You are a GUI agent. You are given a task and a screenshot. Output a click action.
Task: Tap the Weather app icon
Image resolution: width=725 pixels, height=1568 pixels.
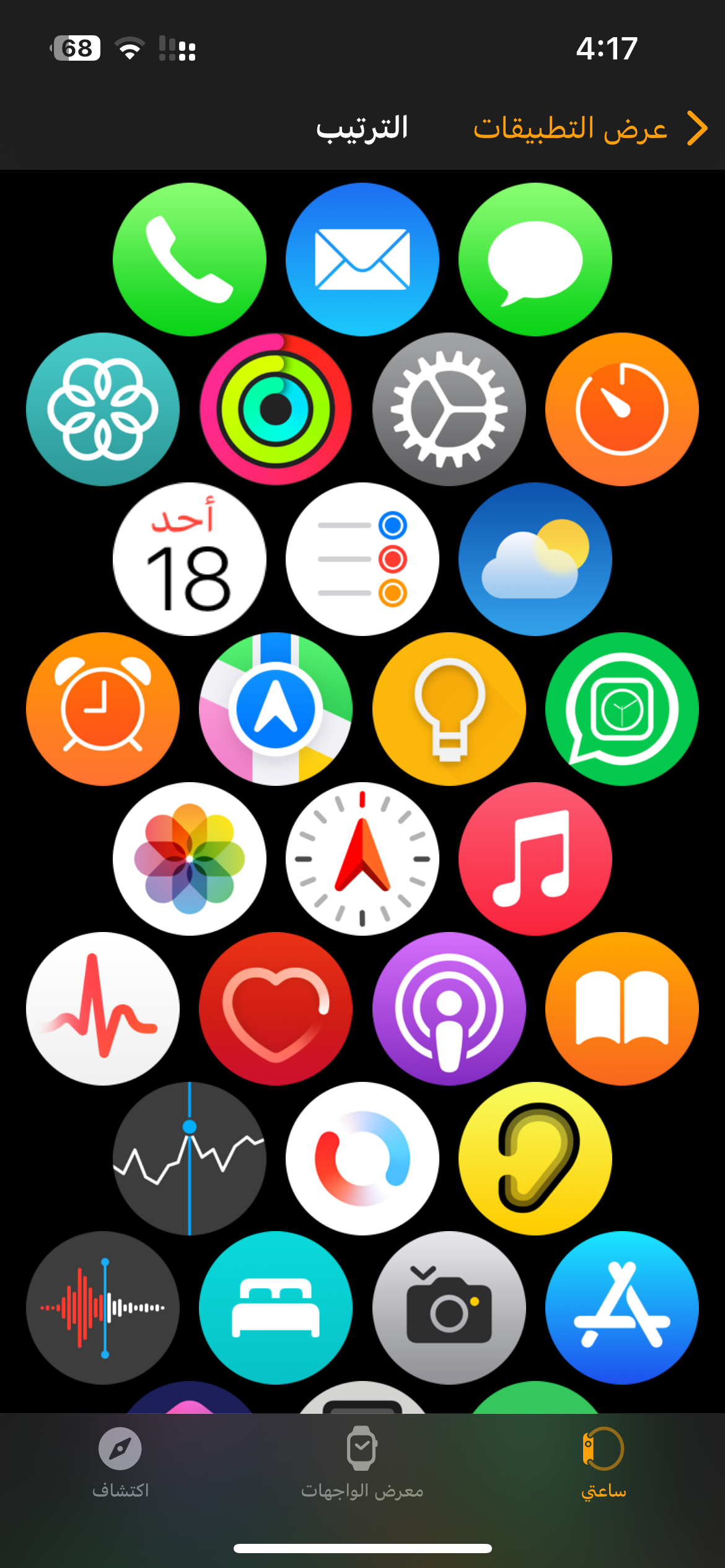535,559
